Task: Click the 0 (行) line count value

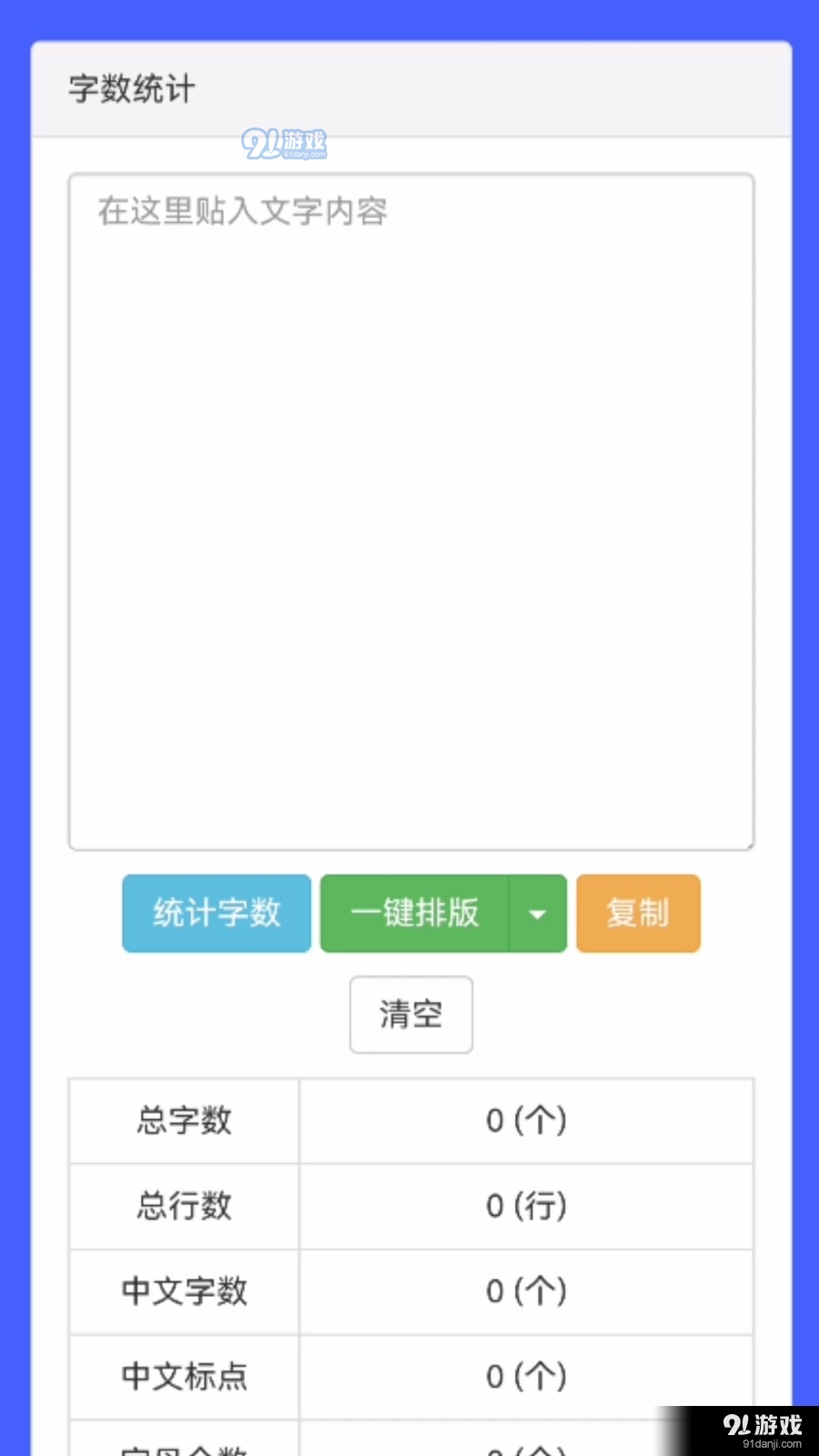Action: pos(528,1207)
